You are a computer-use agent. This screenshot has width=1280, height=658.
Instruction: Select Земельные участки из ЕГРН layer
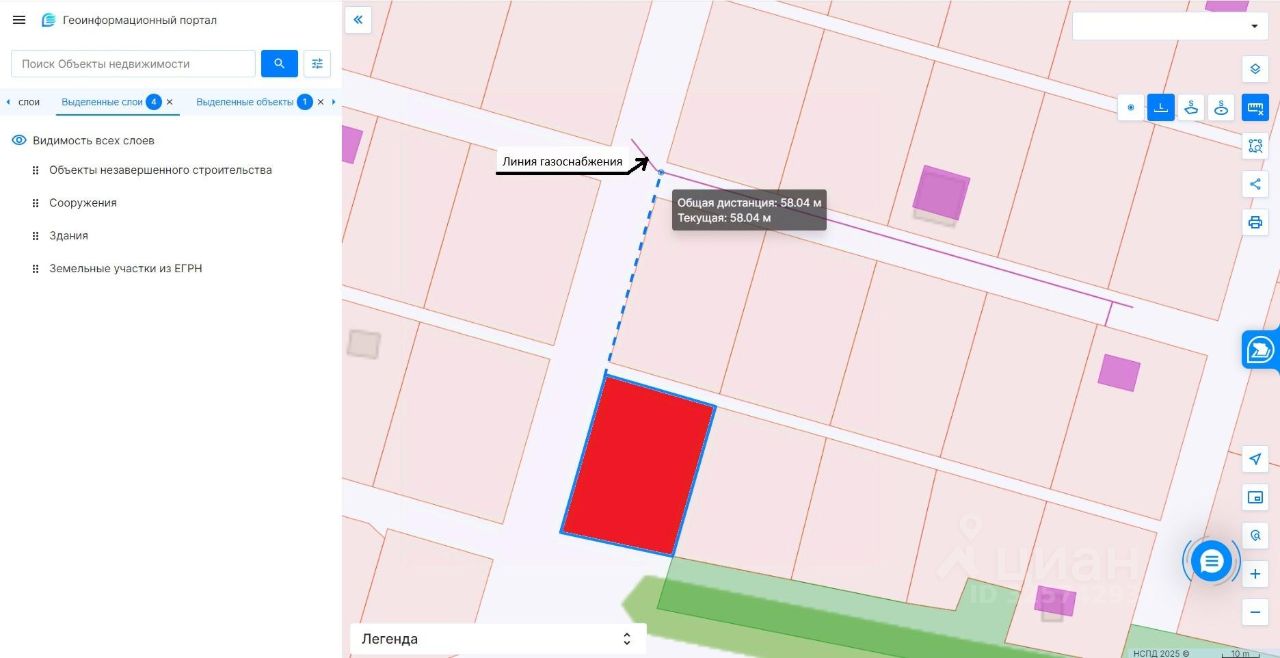click(x=125, y=269)
